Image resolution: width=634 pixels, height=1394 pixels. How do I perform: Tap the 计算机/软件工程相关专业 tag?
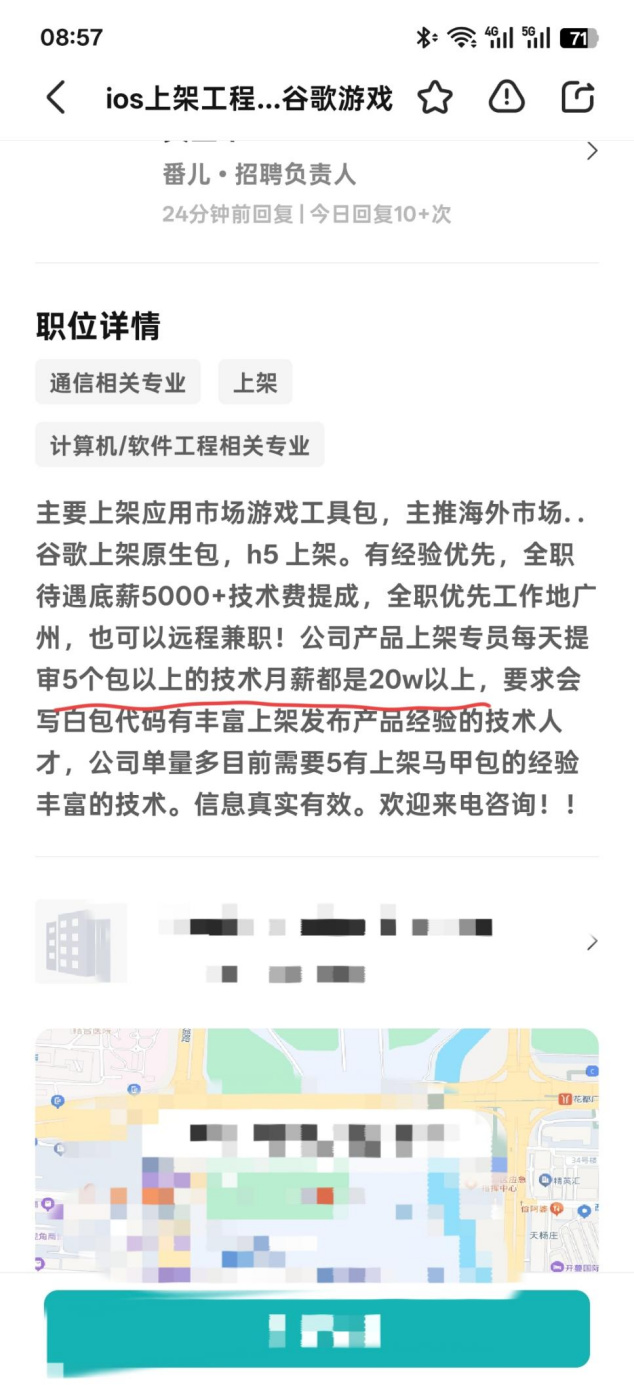click(180, 445)
